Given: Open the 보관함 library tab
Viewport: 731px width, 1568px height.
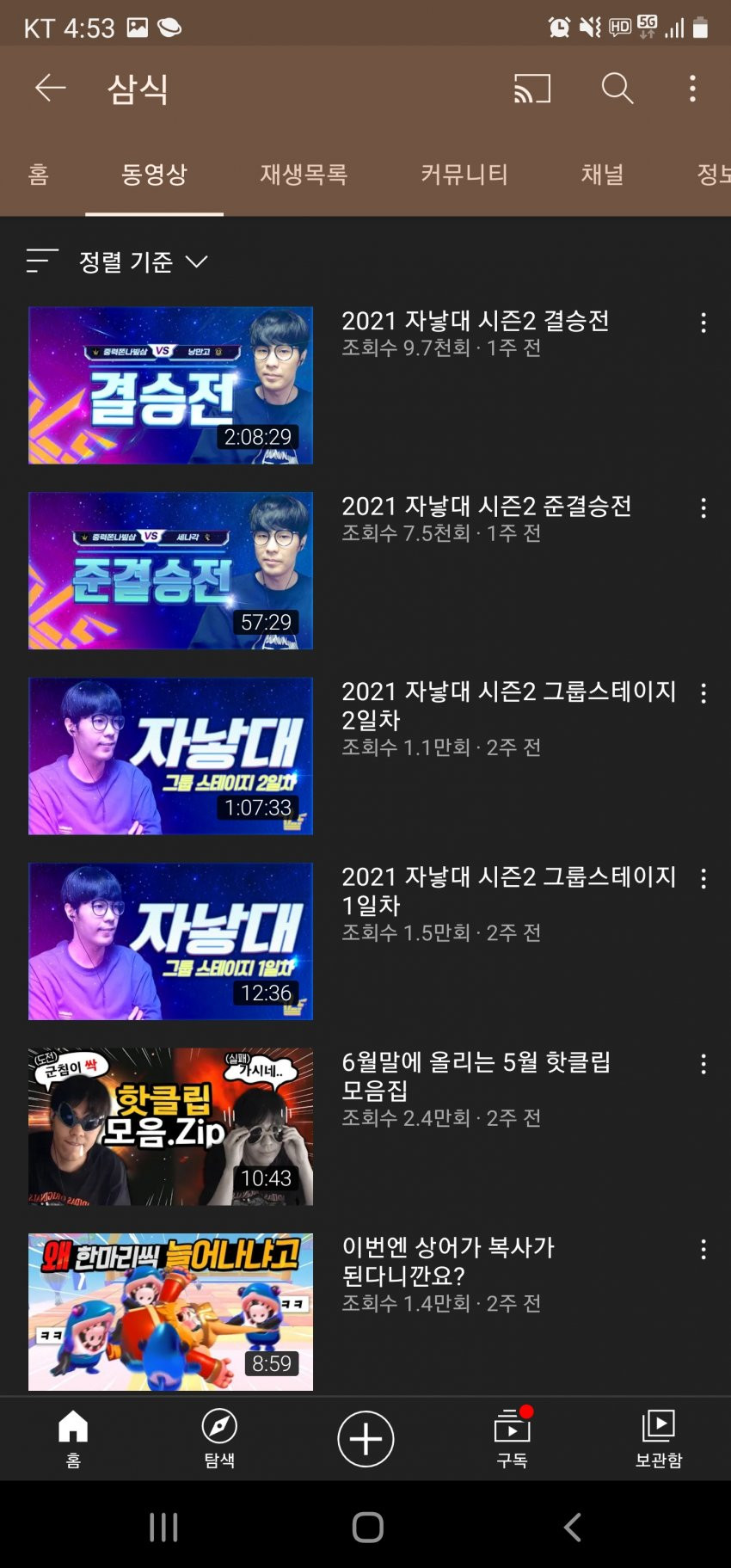Looking at the screenshot, I should pos(658,1437).
